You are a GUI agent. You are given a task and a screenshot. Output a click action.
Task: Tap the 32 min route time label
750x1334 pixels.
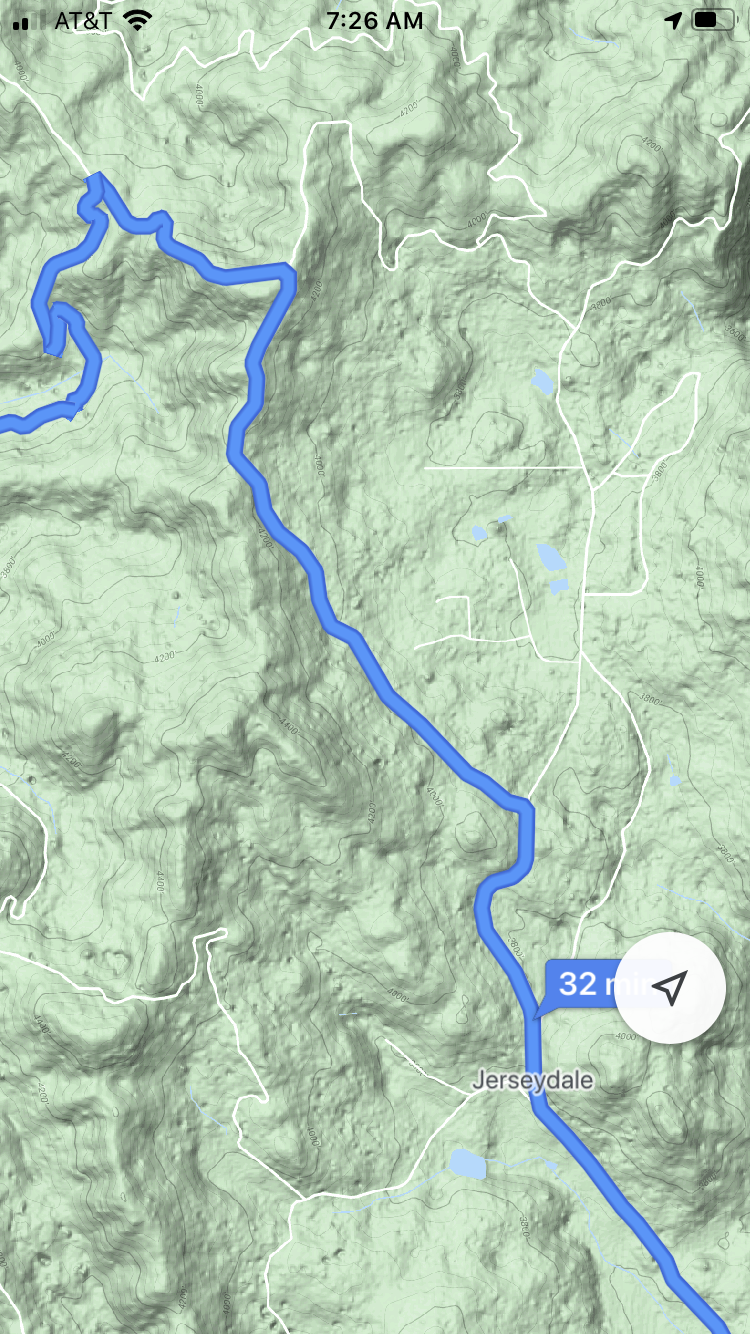pos(583,984)
